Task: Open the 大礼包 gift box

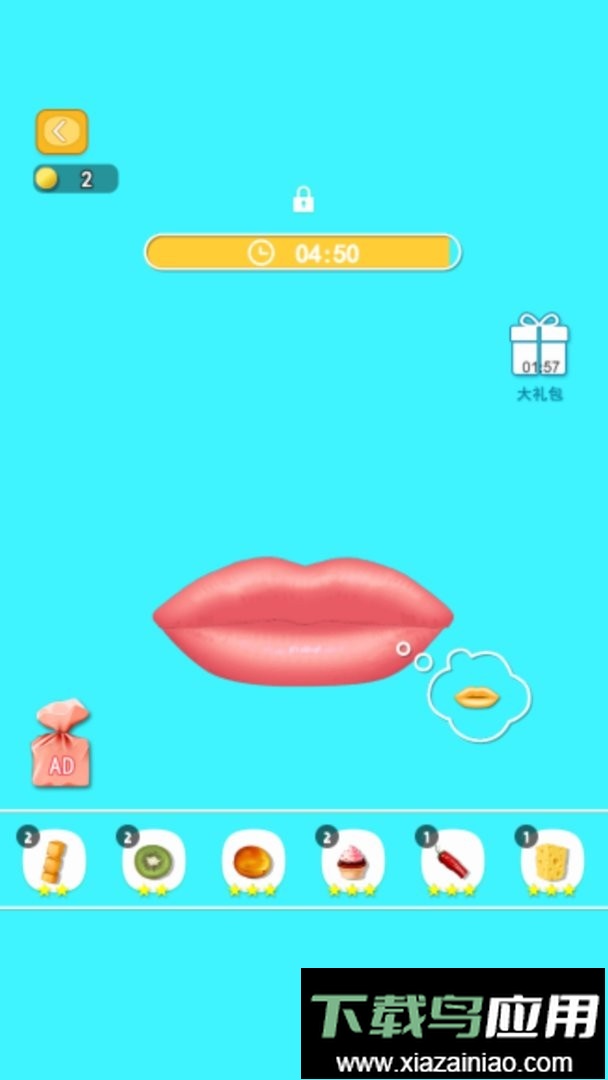Action: click(x=539, y=346)
